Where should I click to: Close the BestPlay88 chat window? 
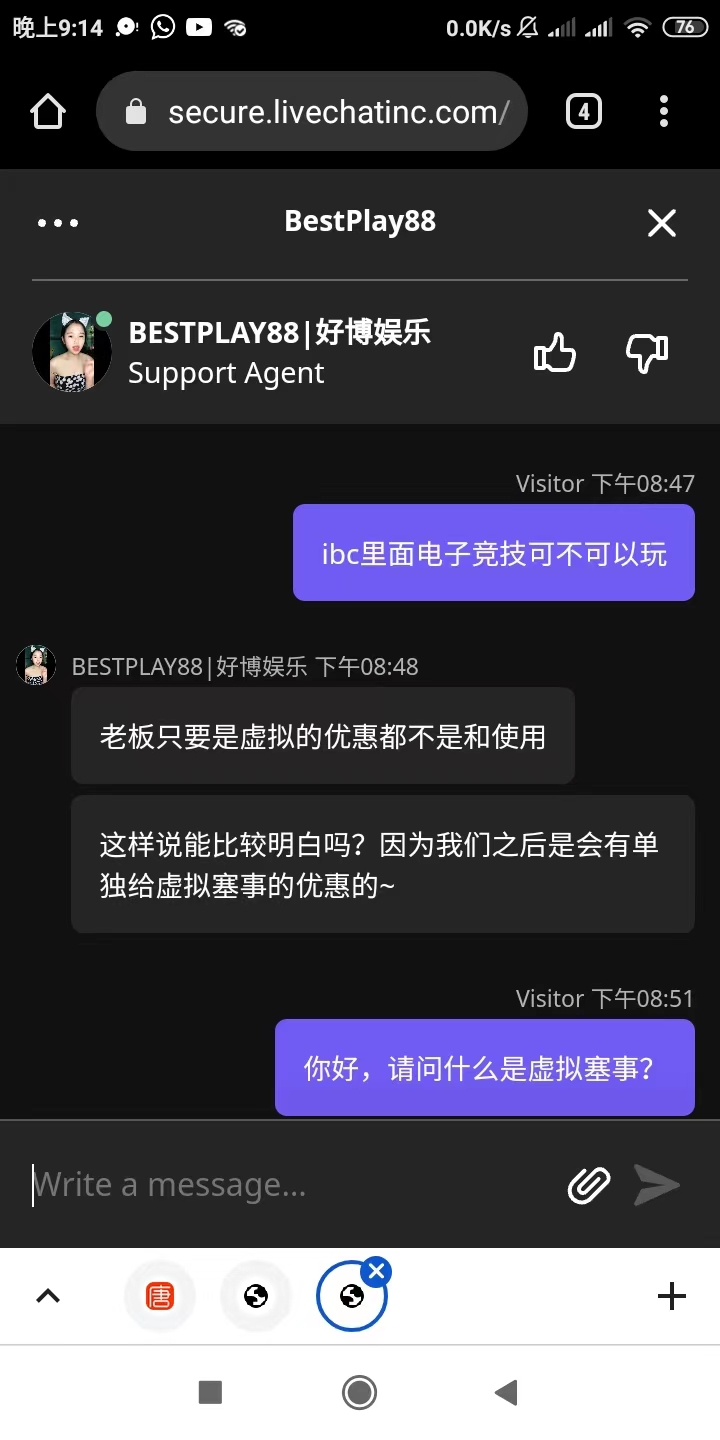[x=662, y=222]
